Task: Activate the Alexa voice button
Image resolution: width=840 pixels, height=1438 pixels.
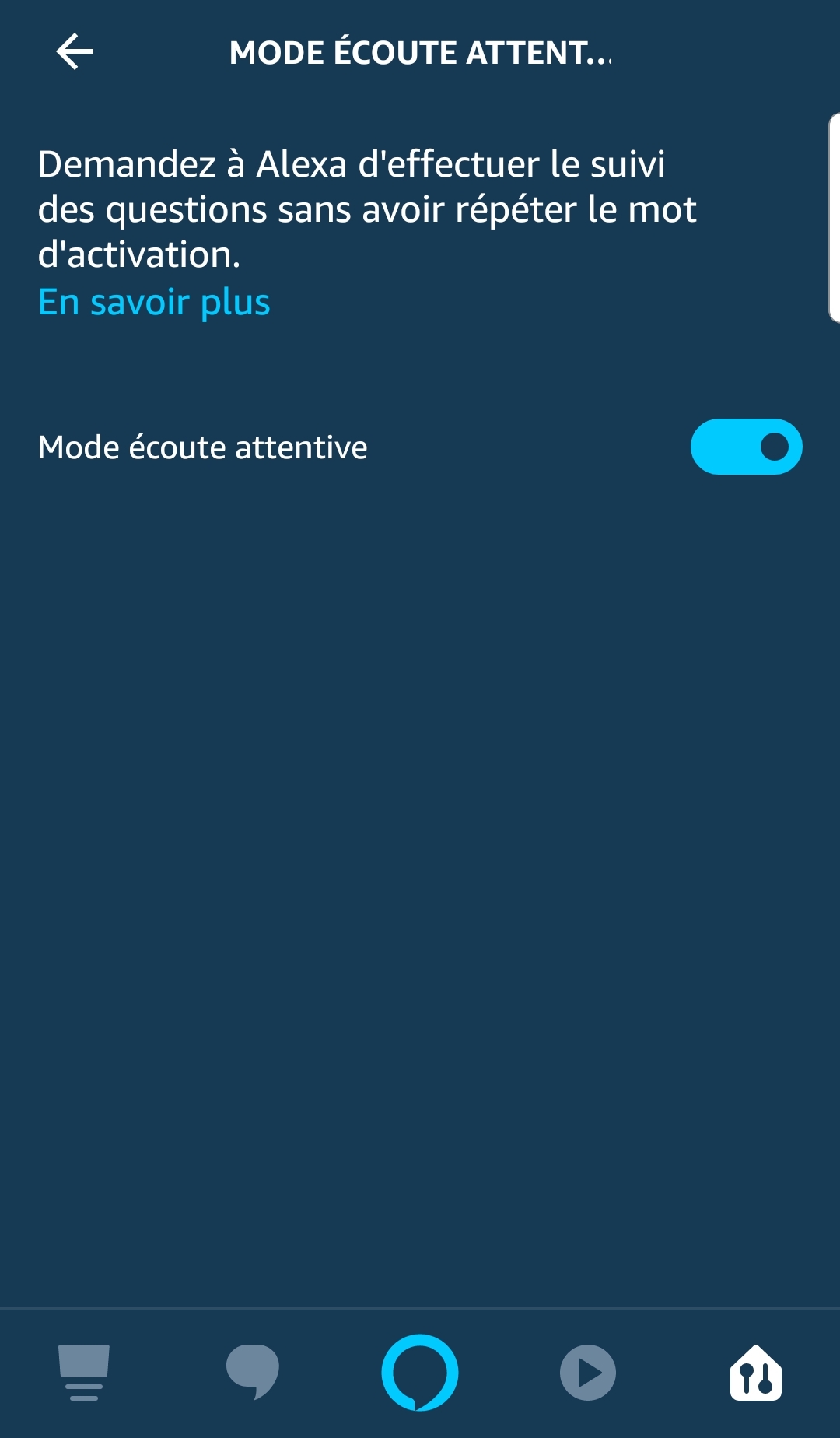Action: coord(420,1372)
